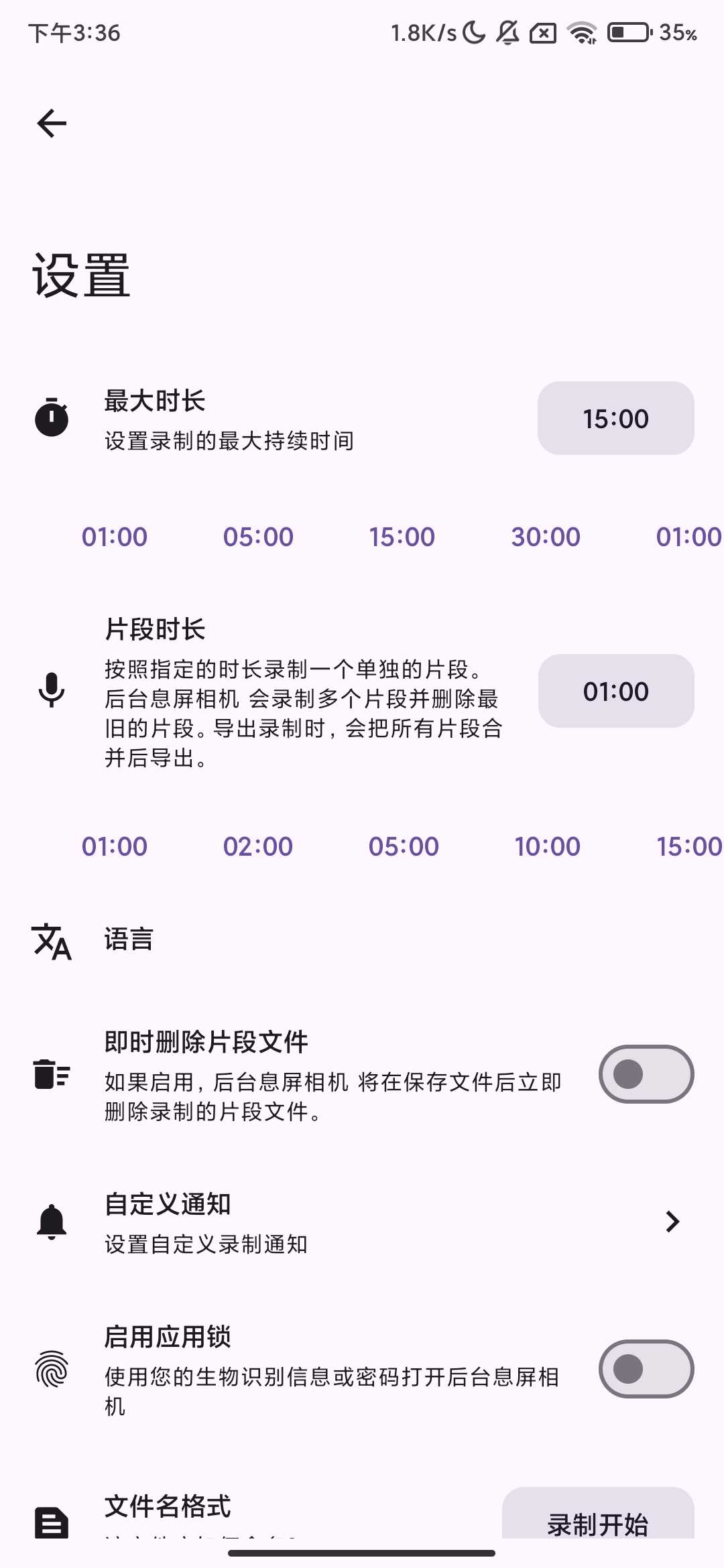The height and width of the screenshot is (1568, 724).
Task: Enable 即时删除片段文件 switch
Action: tap(646, 1074)
